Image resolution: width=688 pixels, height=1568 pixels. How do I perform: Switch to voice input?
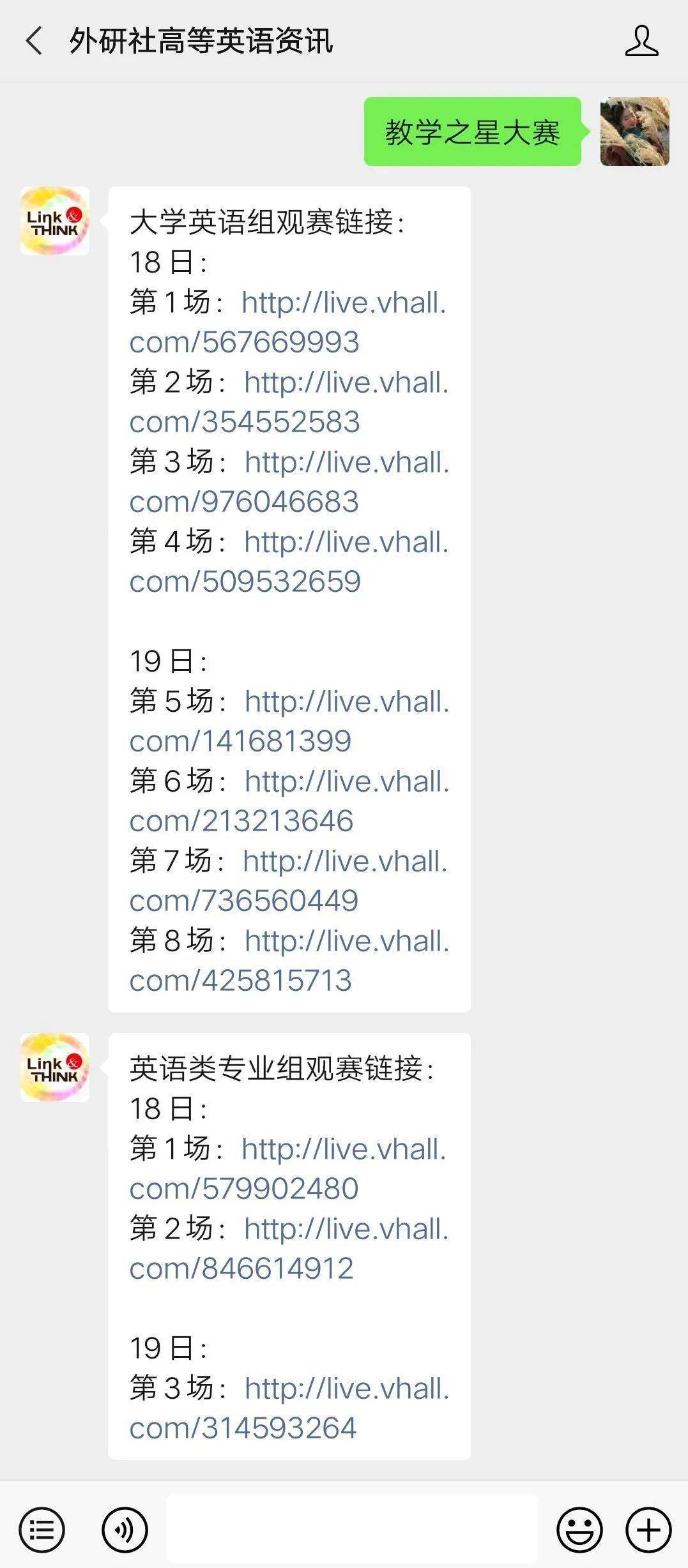(x=125, y=1530)
